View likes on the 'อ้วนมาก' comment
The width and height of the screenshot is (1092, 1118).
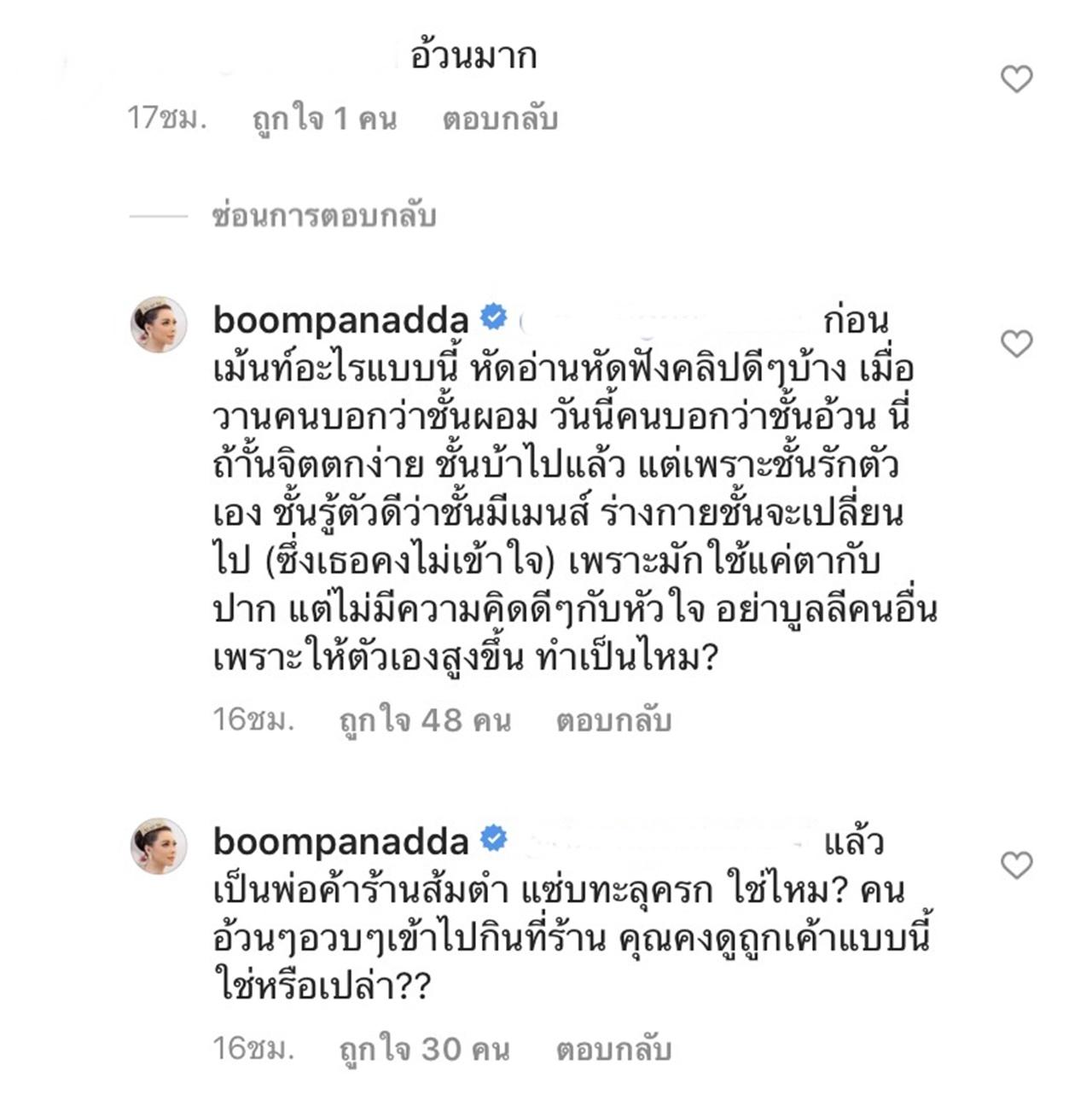click(x=324, y=119)
